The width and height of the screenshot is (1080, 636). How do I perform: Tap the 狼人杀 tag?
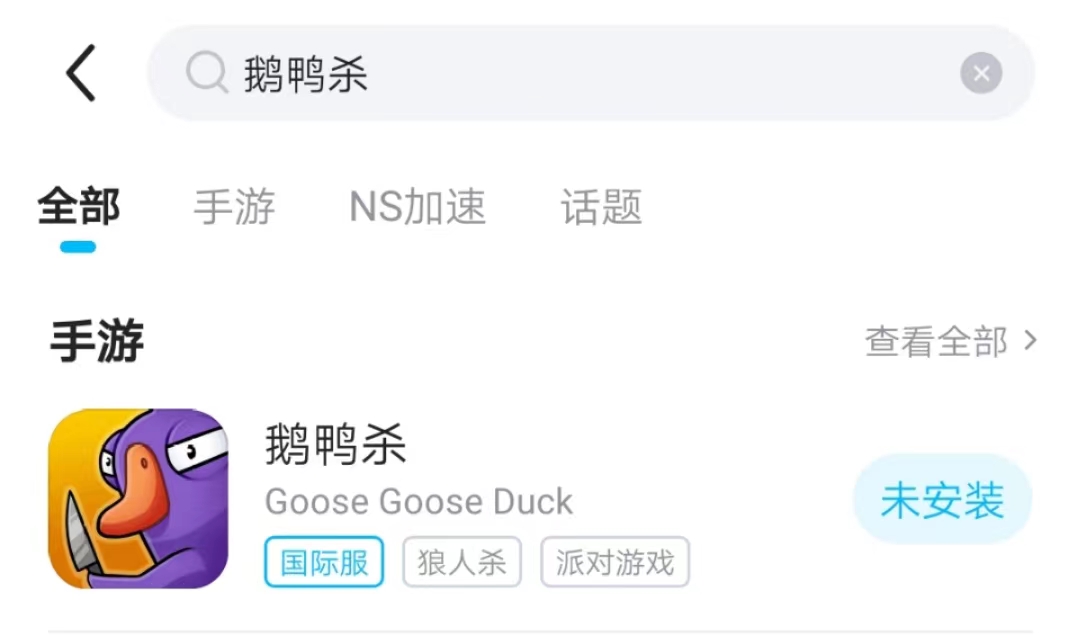click(x=462, y=562)
